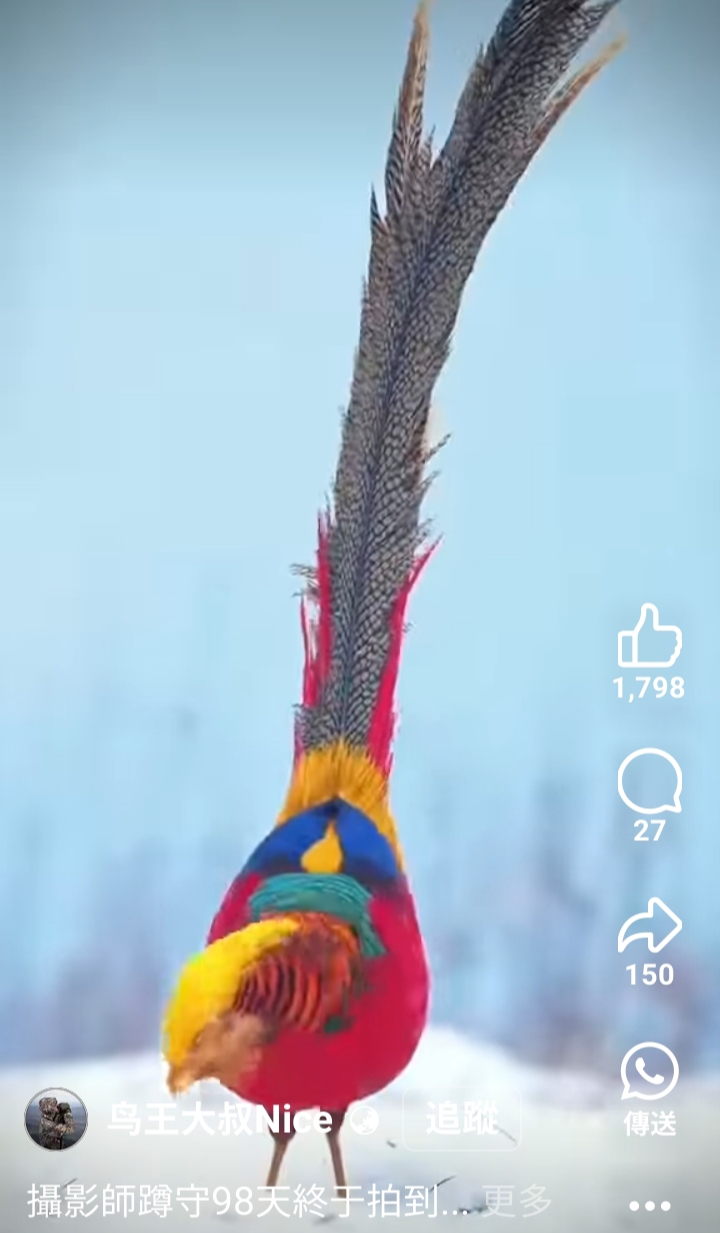
Task: Open 鸟王大叔Nice profile picture
Action: pyautogui.click(x=56, y=1119)
